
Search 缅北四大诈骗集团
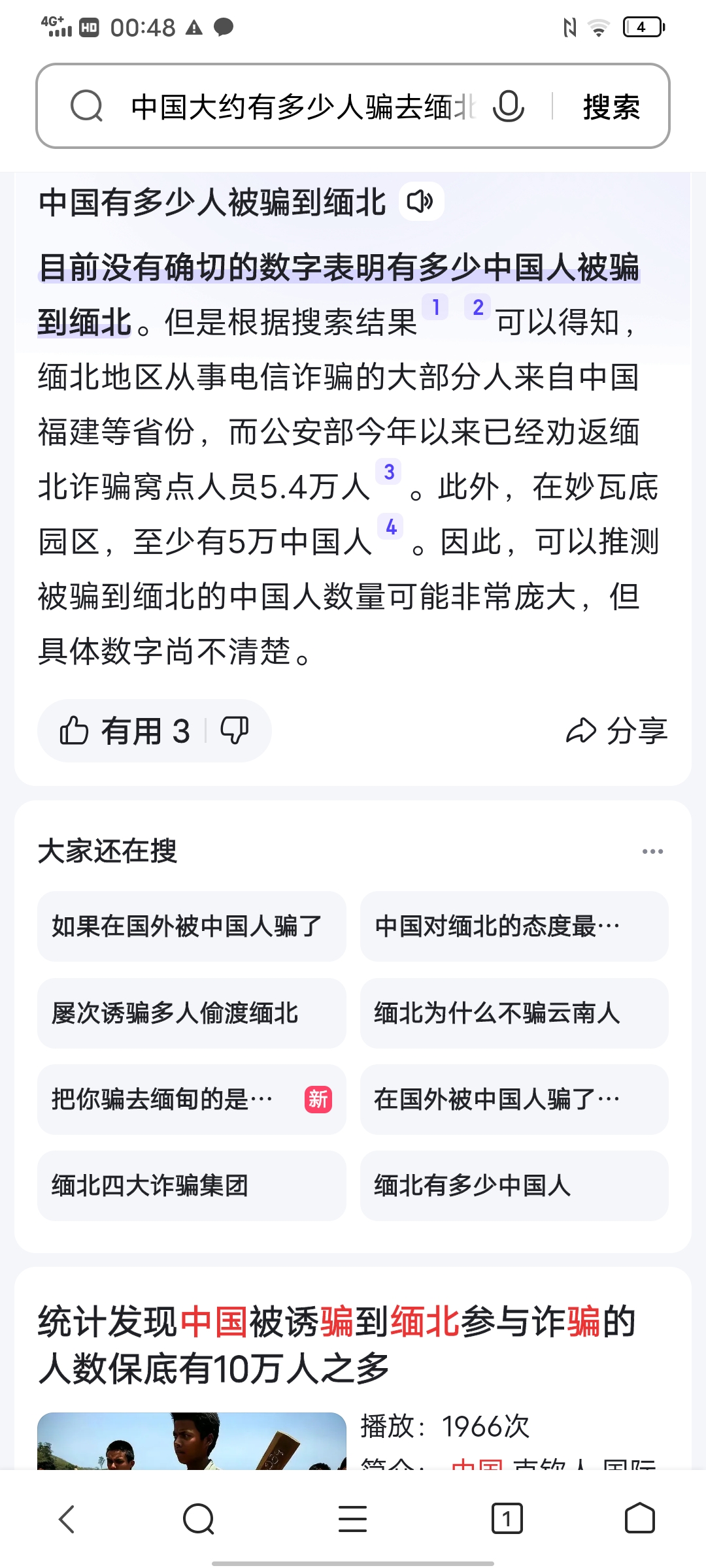coord(191,1186)
